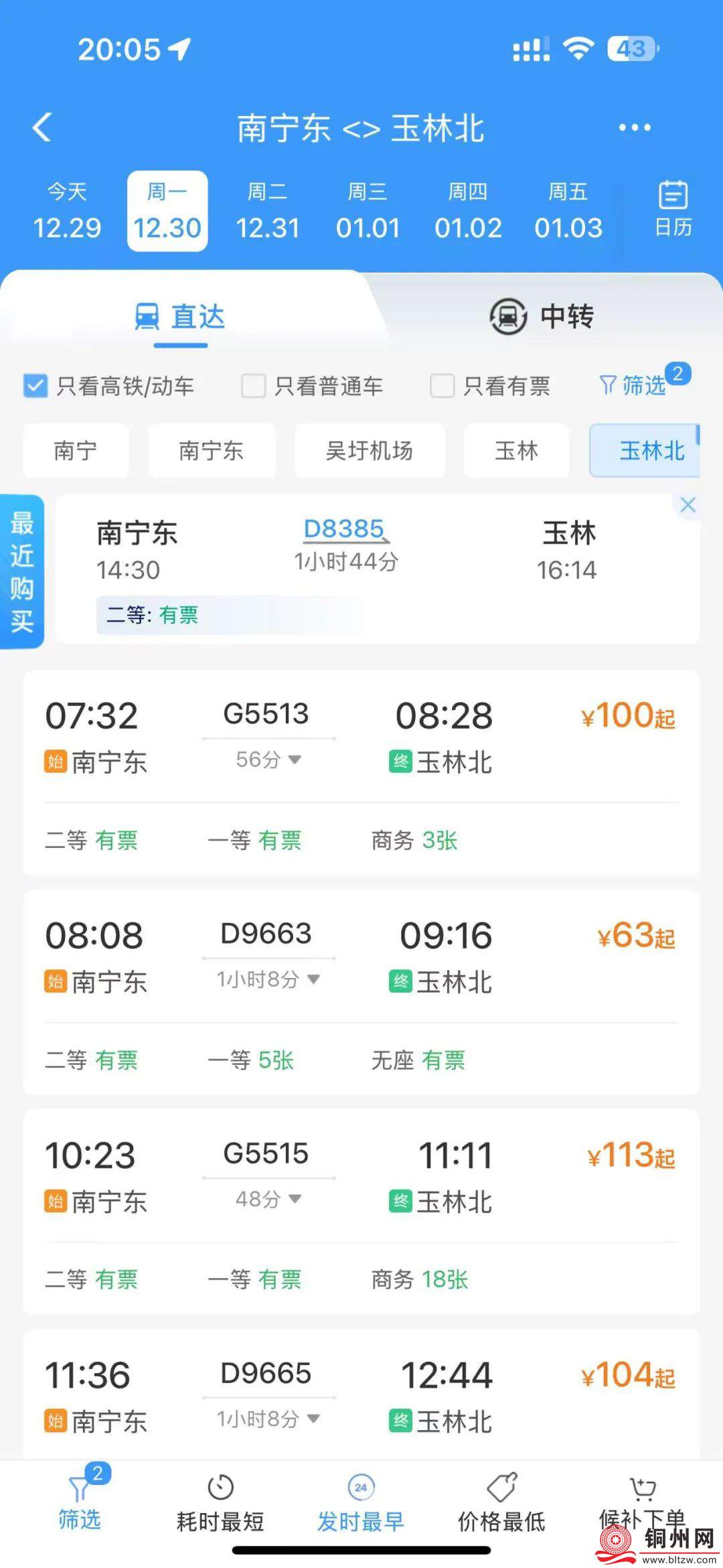Uncheck 只看高铁/动车 filter
The image size is (723, 1568).
(35, 386)
